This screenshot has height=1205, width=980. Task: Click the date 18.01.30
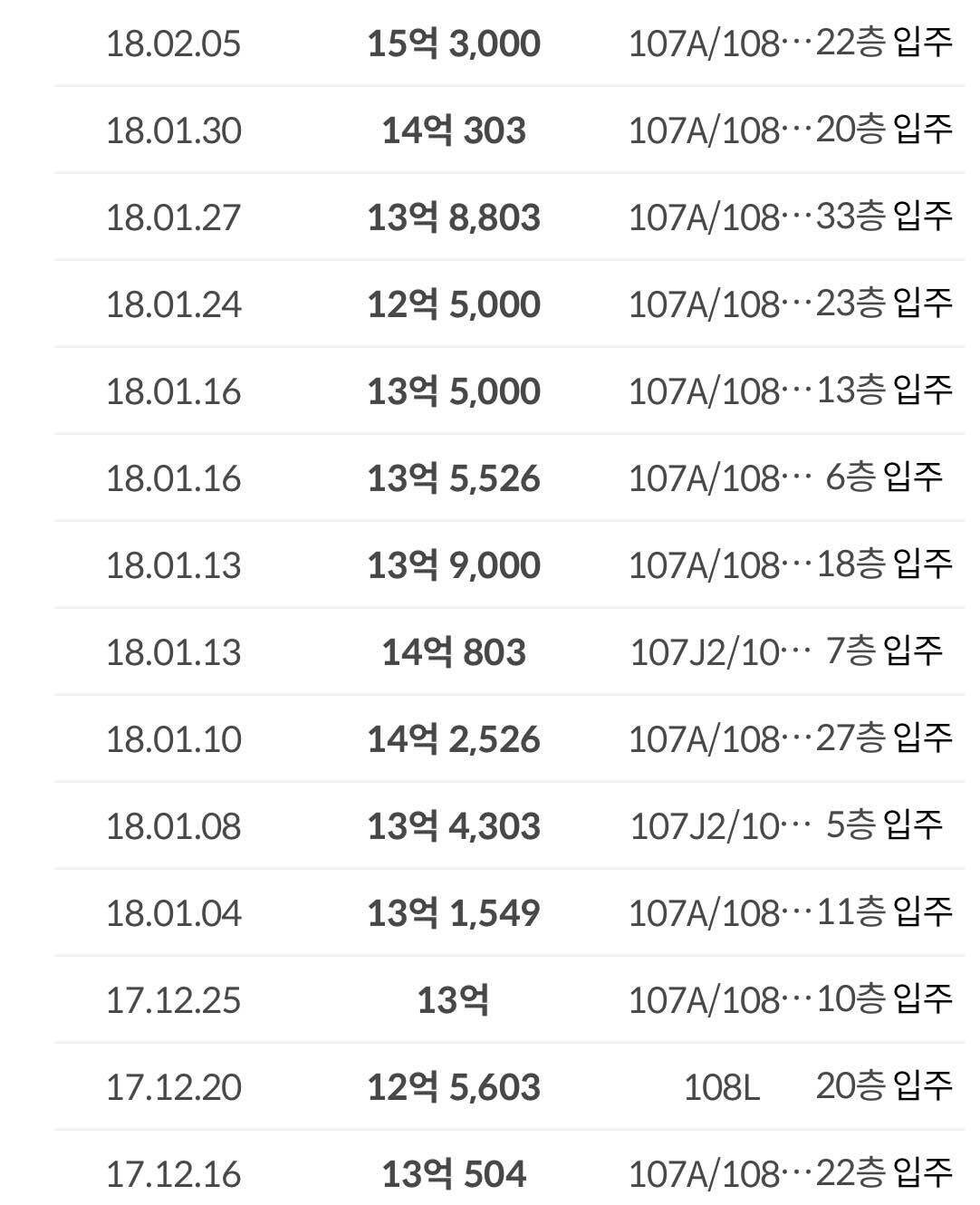coord(175,130)
